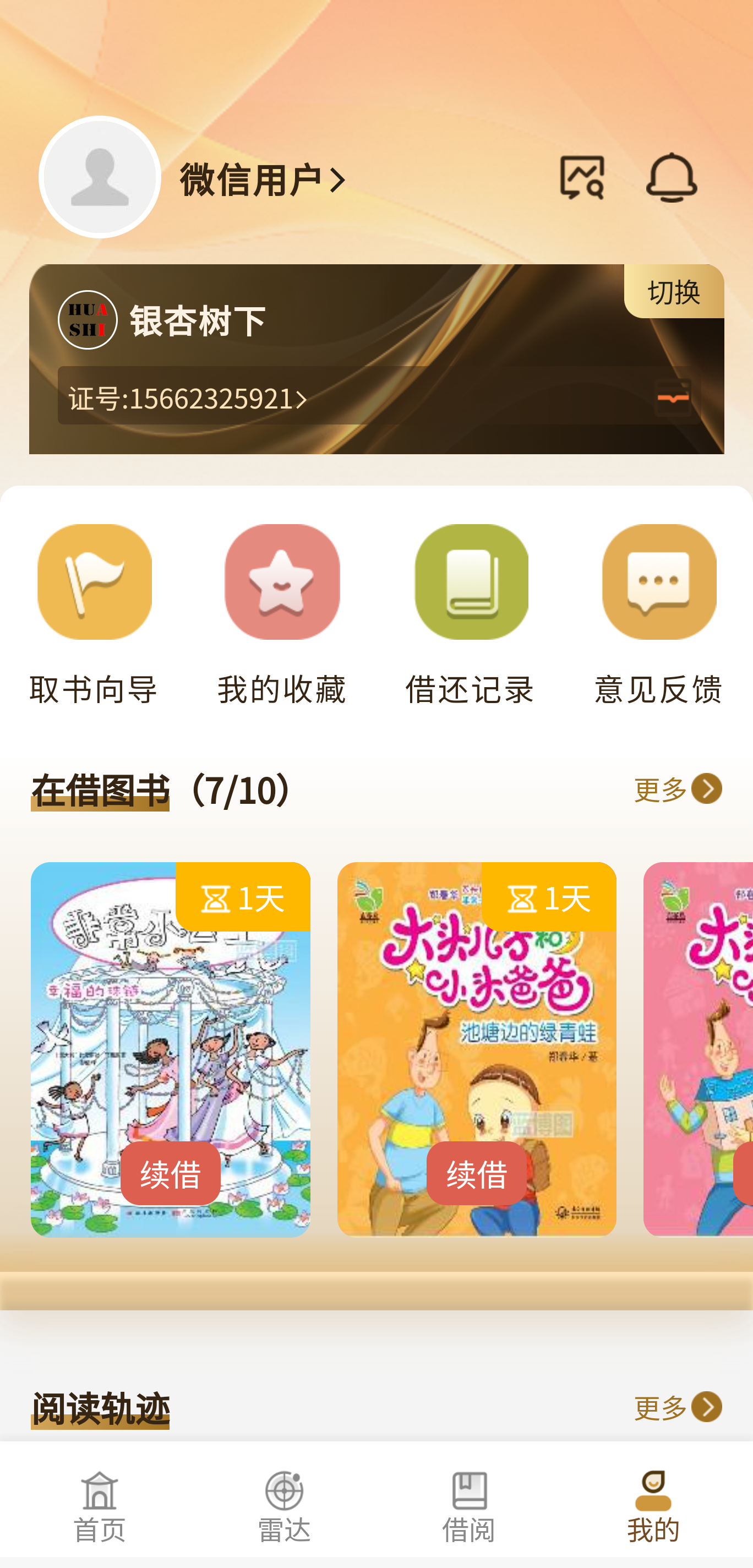Viewport: 753px width, 1568px height.
Task: Open 取书向导
Action: tap(94, 613)
